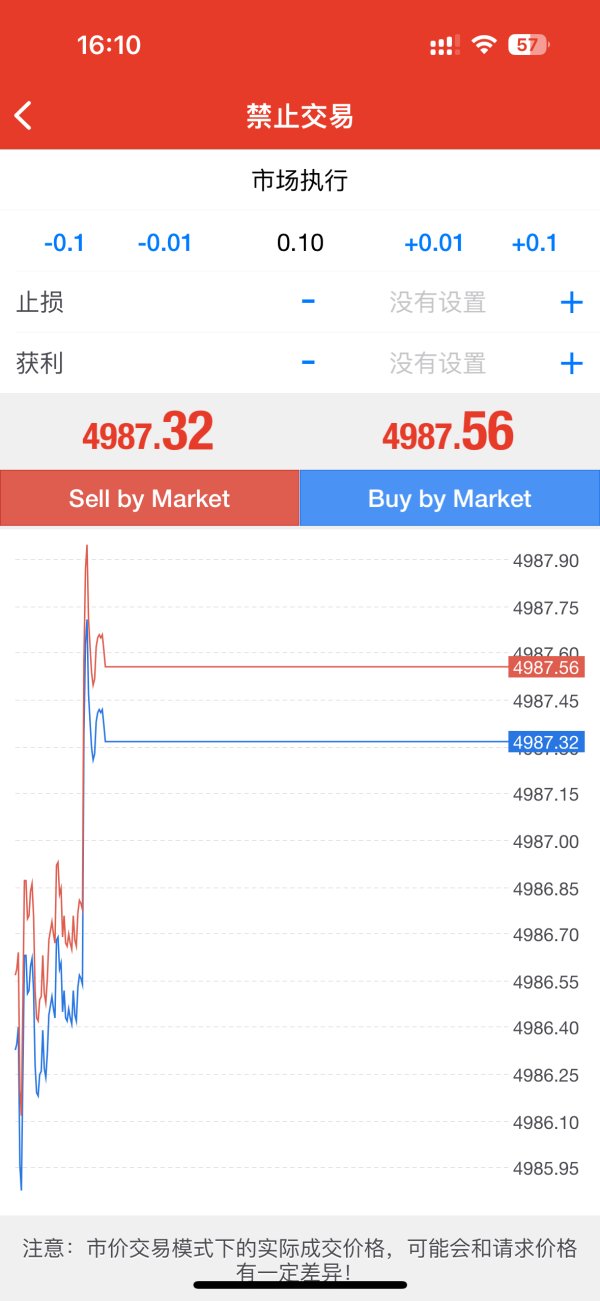Tap plus on the 获利 take profit row

[x=571, y=363]
